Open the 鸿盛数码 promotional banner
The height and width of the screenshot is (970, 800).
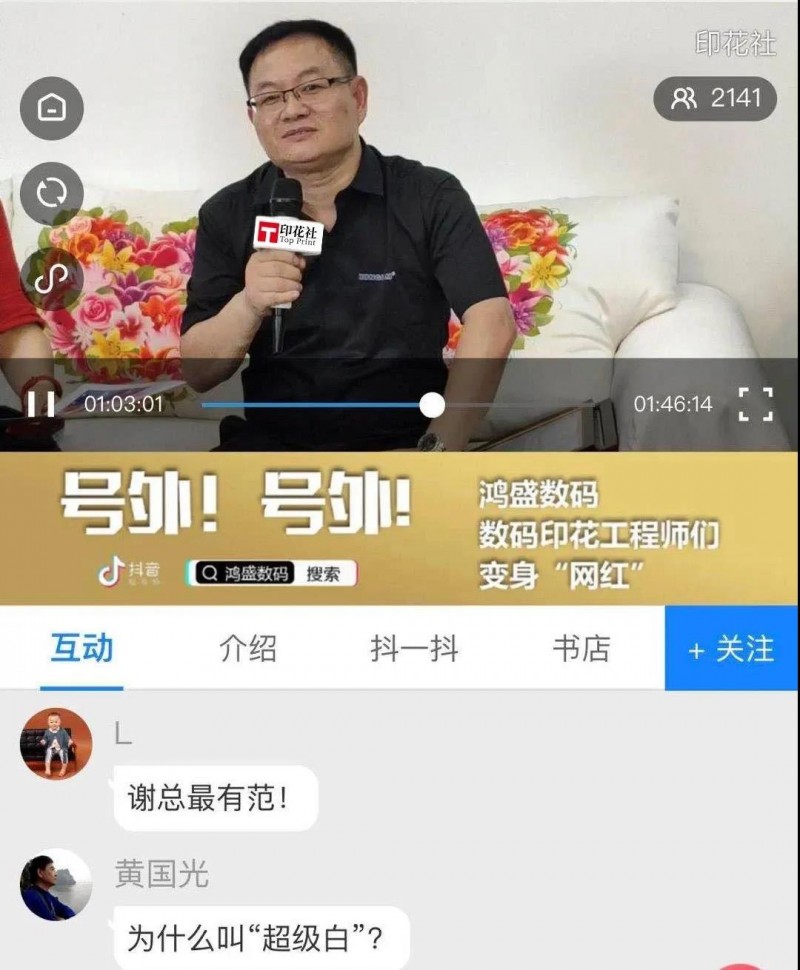pyautogui.click(x=400, y=528)
